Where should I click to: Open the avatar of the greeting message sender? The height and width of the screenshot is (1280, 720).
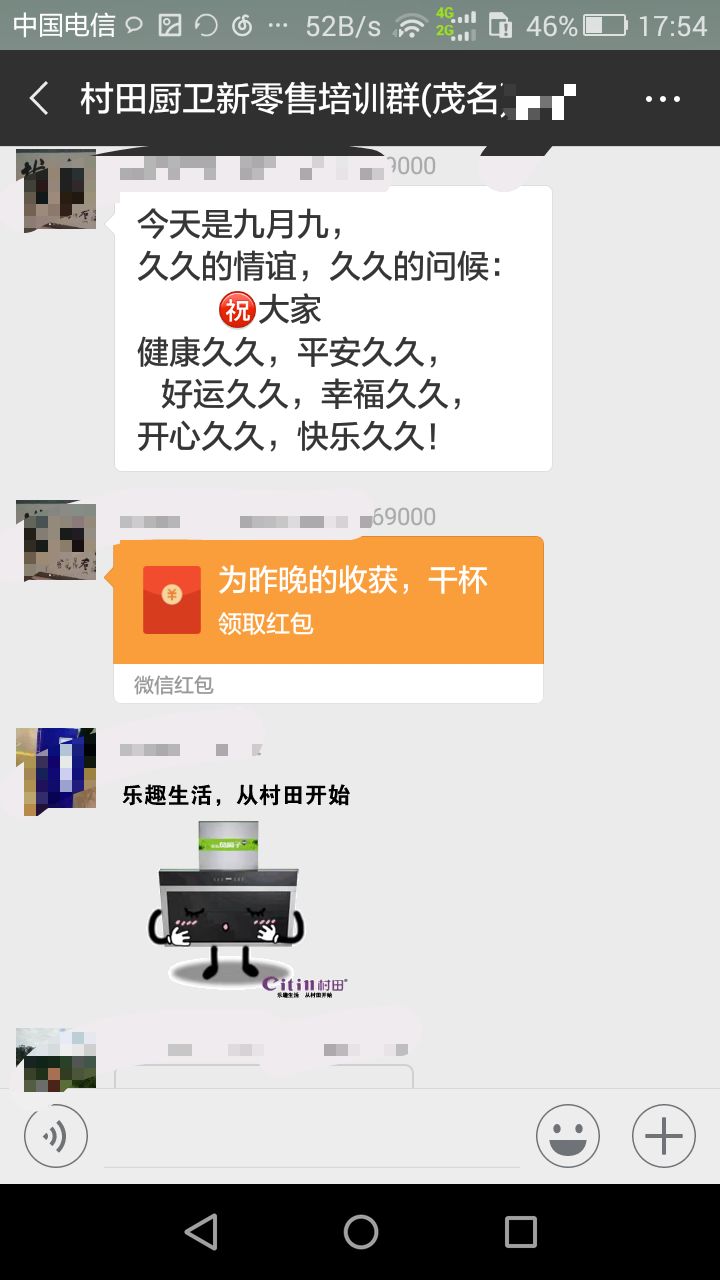click(x=56, y=190)
